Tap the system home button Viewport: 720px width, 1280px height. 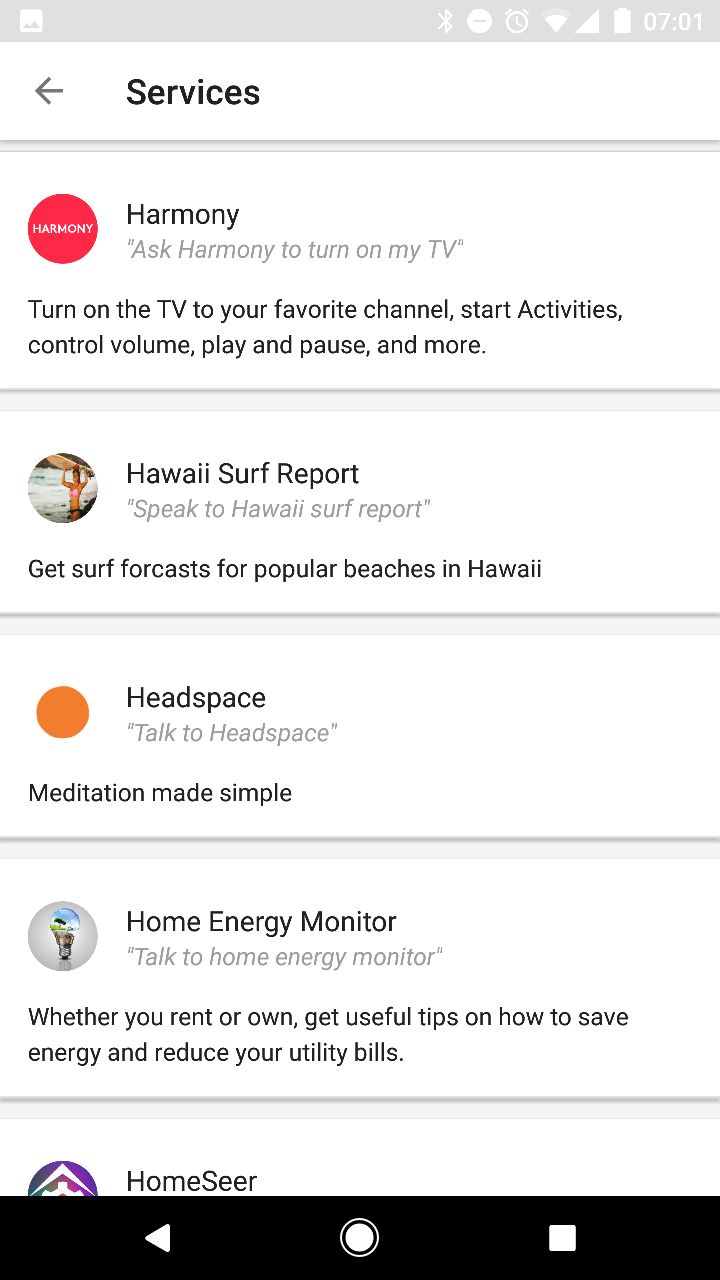point(359,1238)
